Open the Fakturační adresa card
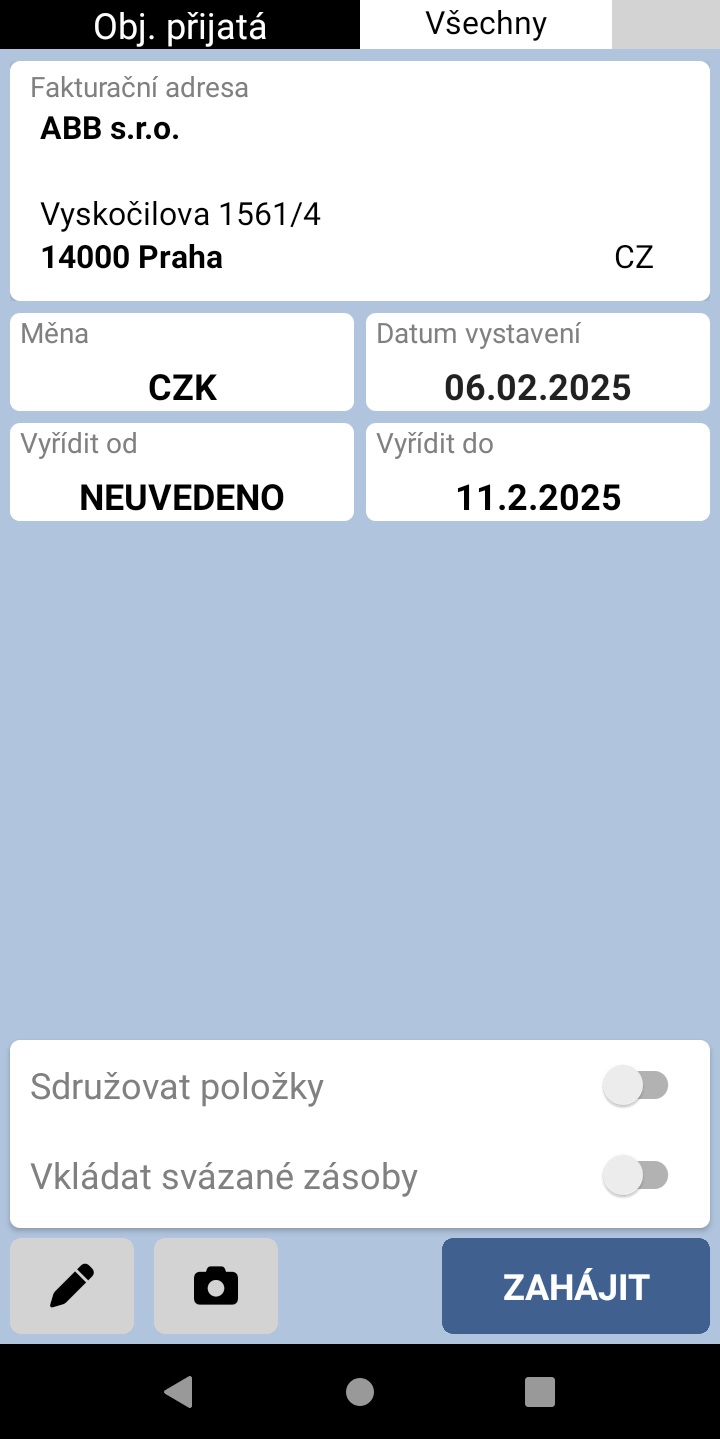 tap(360, 181)
